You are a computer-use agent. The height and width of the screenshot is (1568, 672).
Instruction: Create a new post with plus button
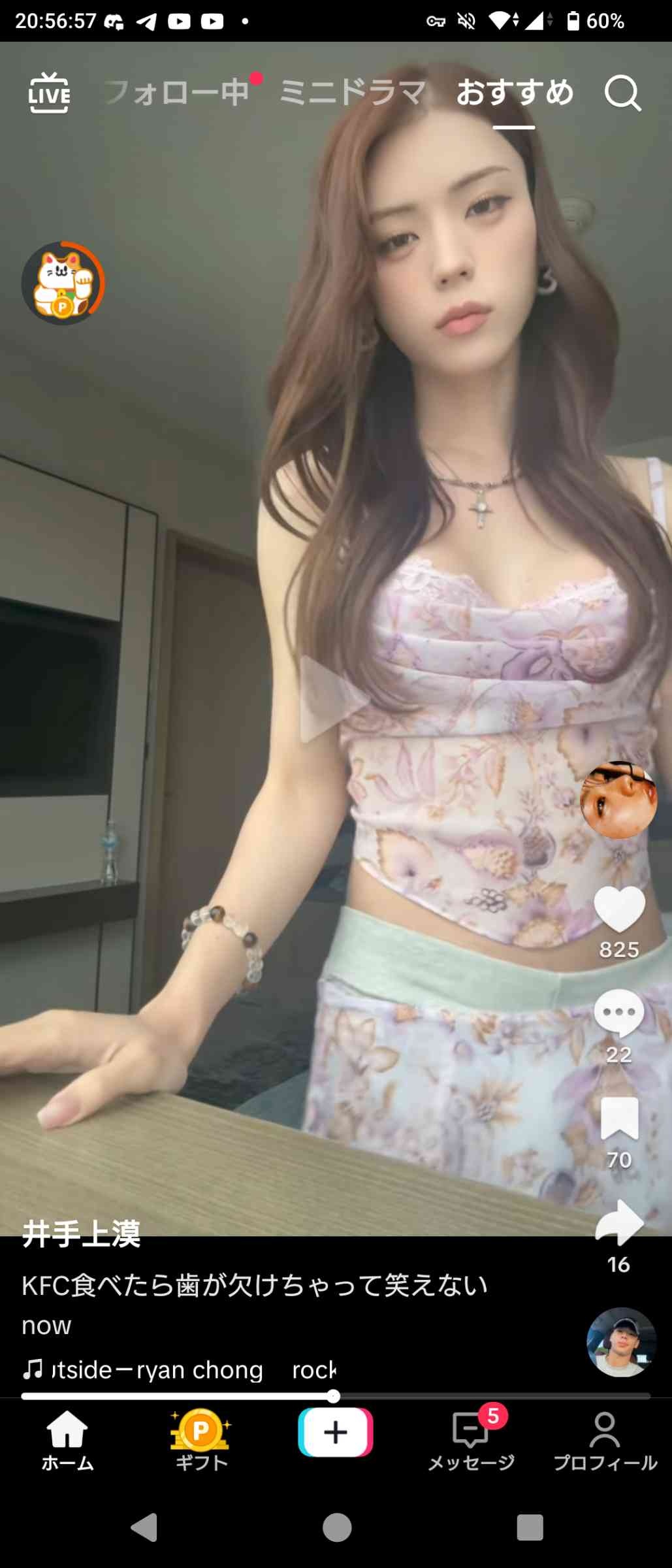(x=335, y=1432)
